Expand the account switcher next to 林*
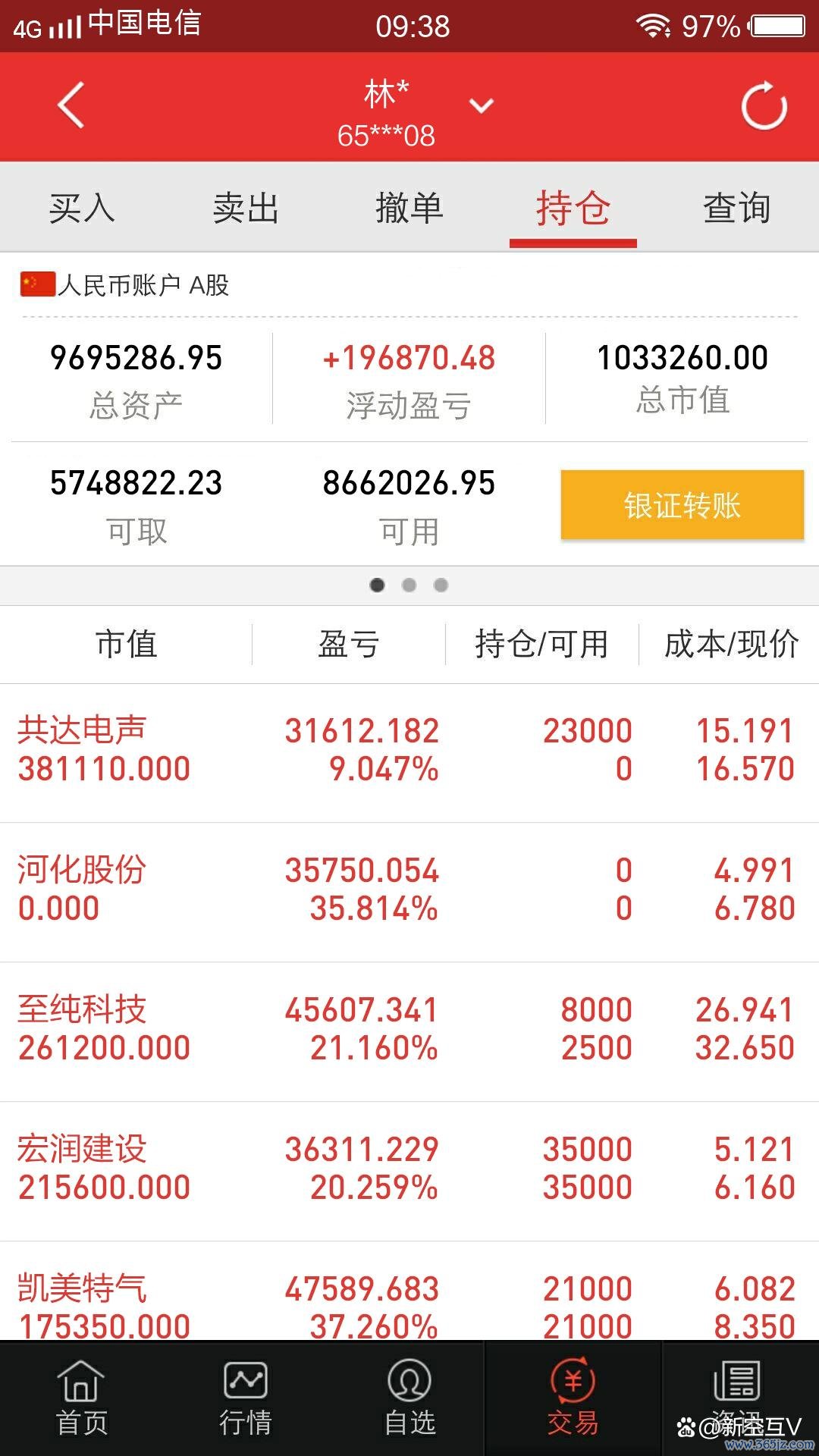The image size is (819, 1456). tap(482, 105)
